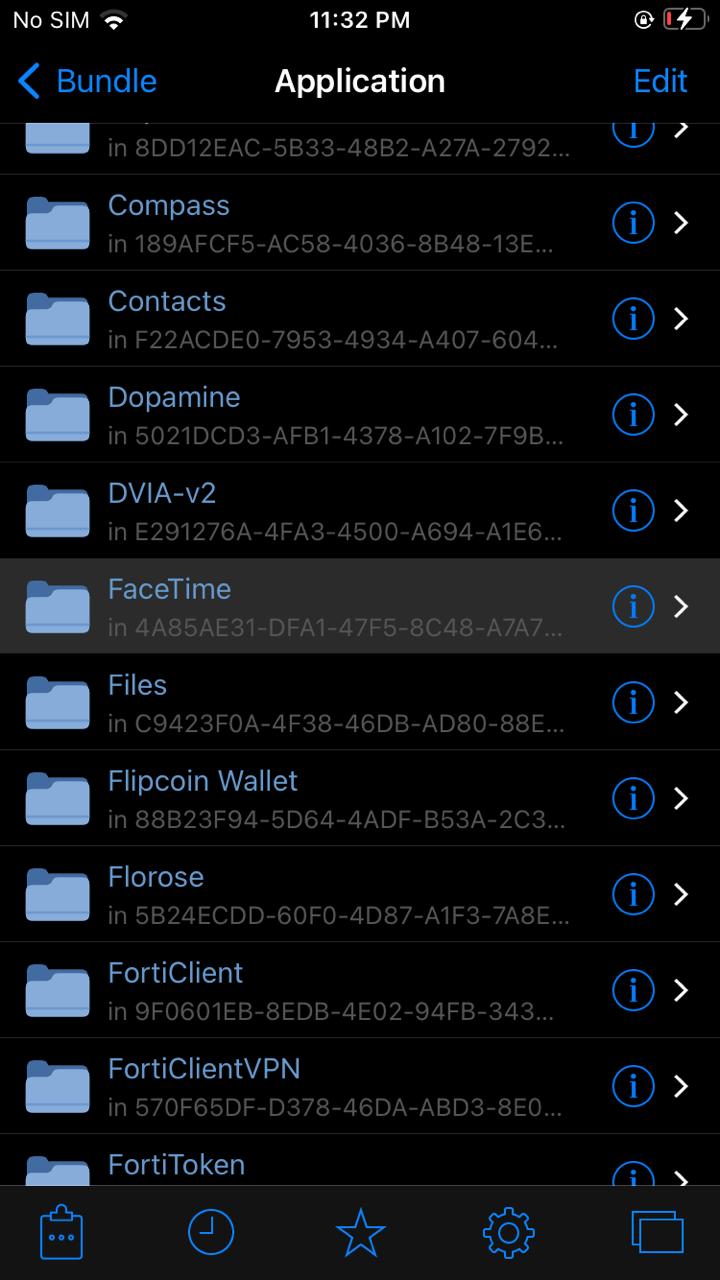720x1280 pixels.
Task: Show info for DVIA-v2 folder
Action: point(632,511)
